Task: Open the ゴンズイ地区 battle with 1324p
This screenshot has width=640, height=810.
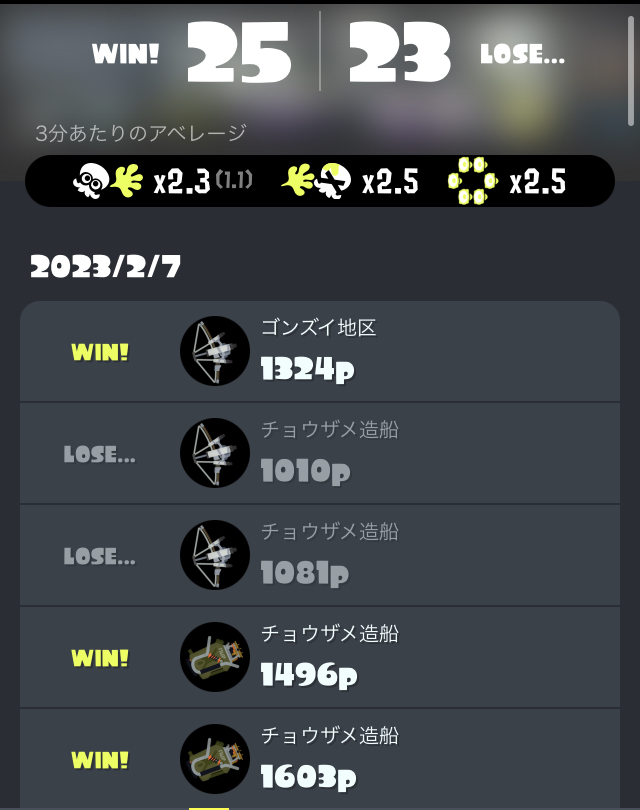Action: [320, 352]
